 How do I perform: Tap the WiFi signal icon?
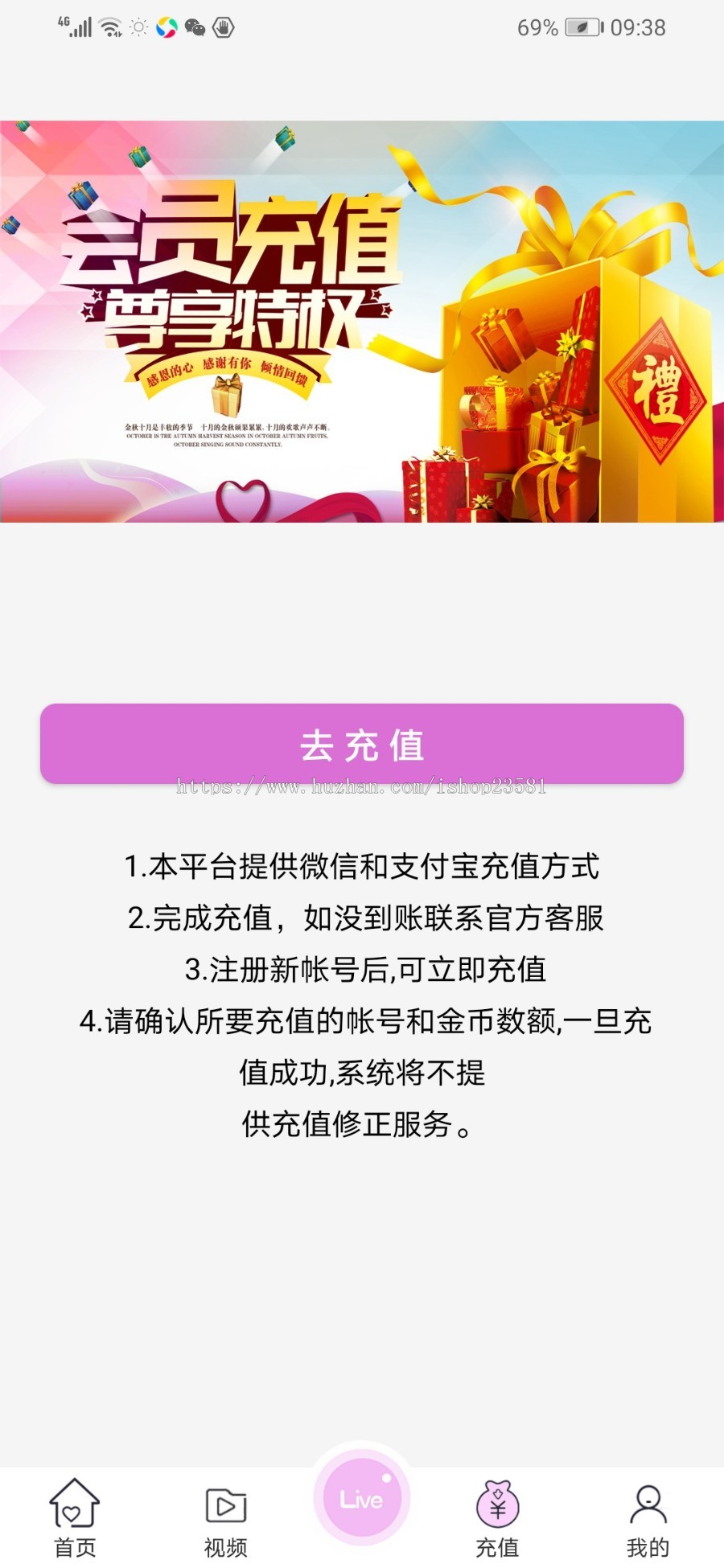tap(109, 27)
